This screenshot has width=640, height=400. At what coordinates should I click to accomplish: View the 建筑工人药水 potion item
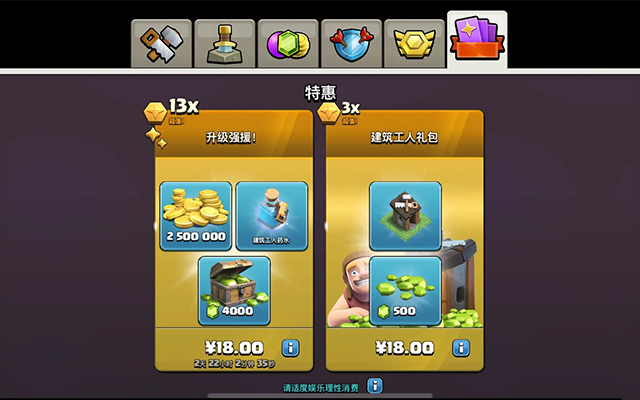pos(271,216)
